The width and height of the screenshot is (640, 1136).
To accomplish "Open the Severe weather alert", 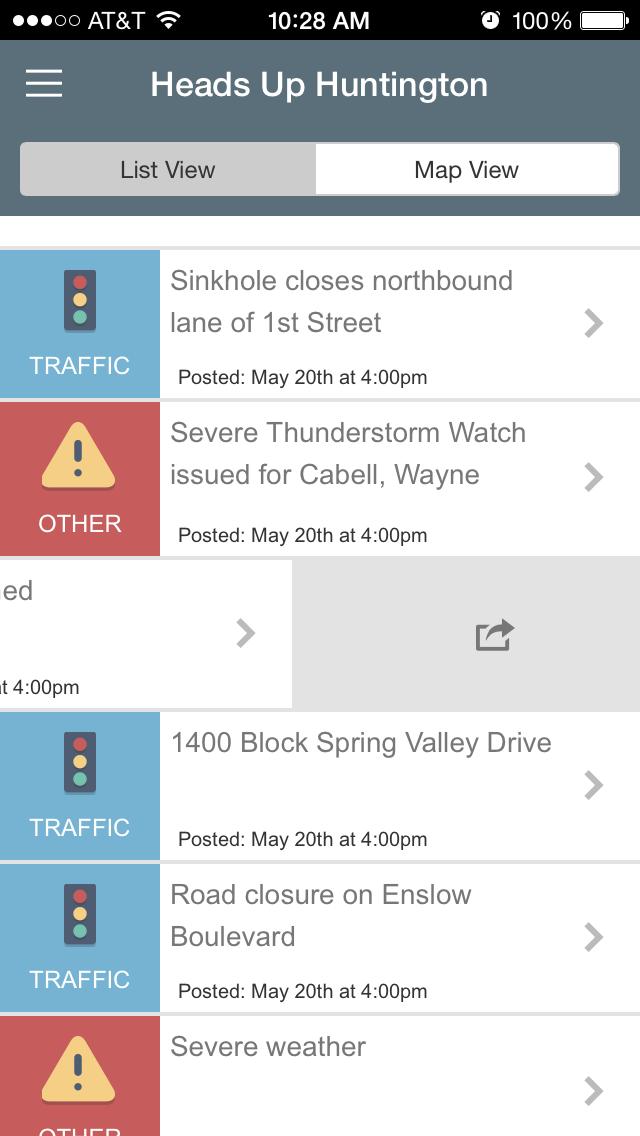I will 380,1080.
